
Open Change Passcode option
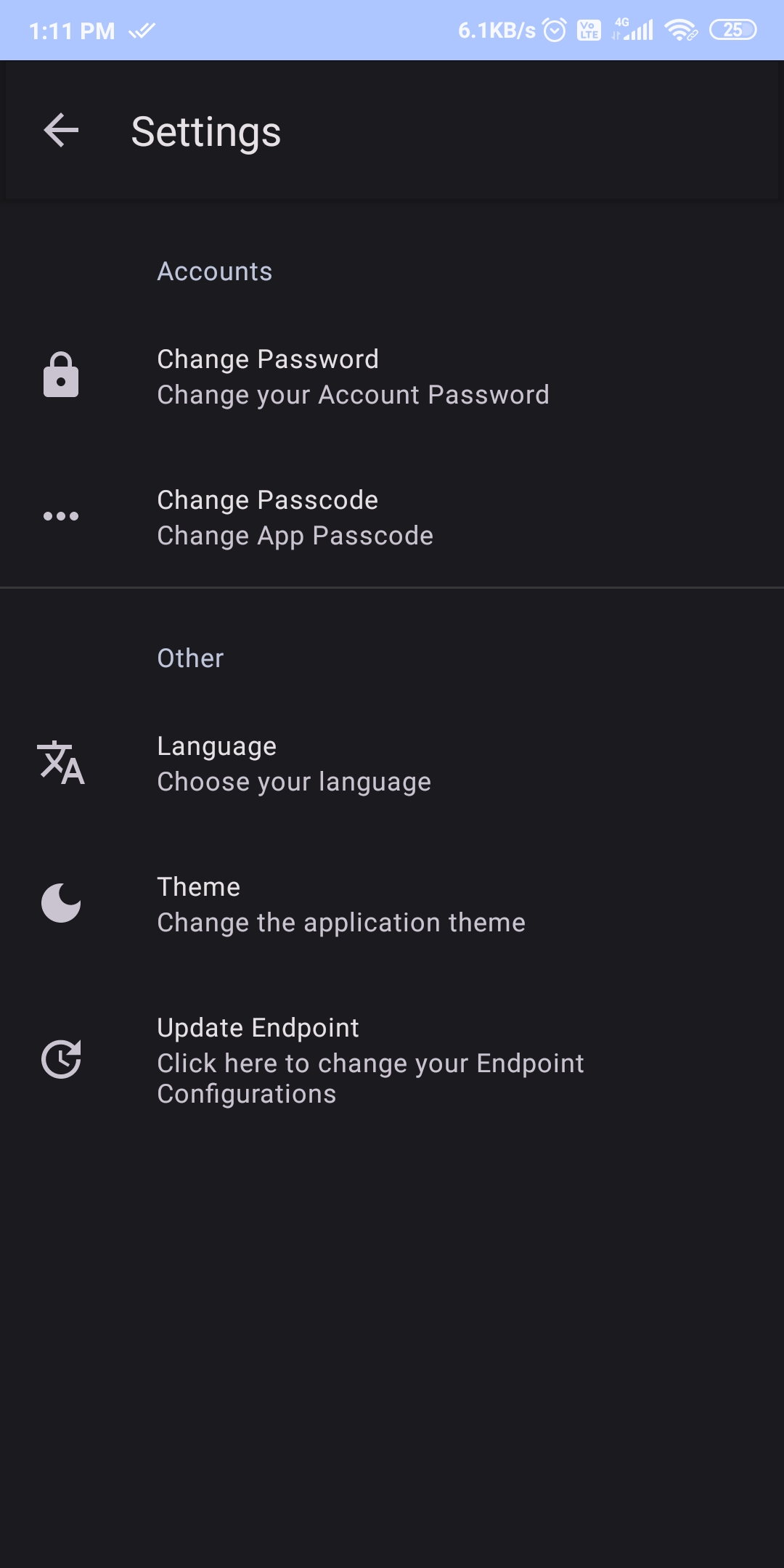pyautogui.click(x=294, y=516)
